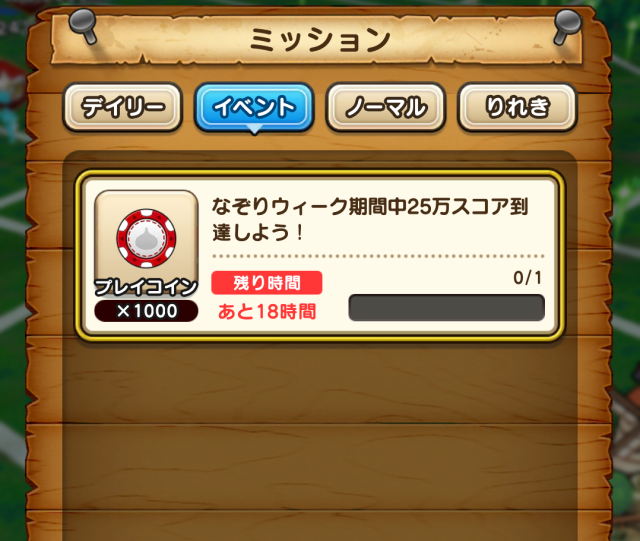Switch to the デイリー tab
Screen dimensions: 640x541
(123, 107)
